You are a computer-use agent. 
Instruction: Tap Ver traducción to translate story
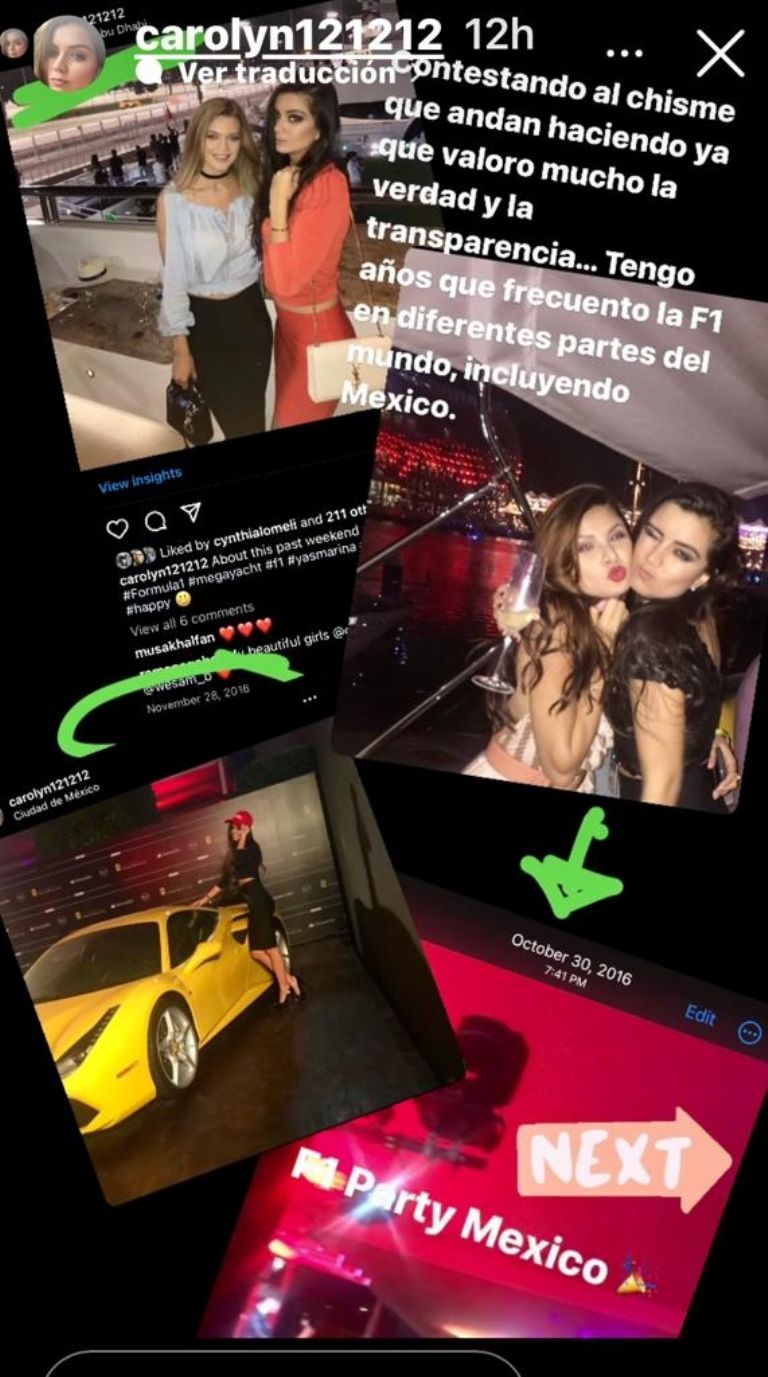pos(280,73)
